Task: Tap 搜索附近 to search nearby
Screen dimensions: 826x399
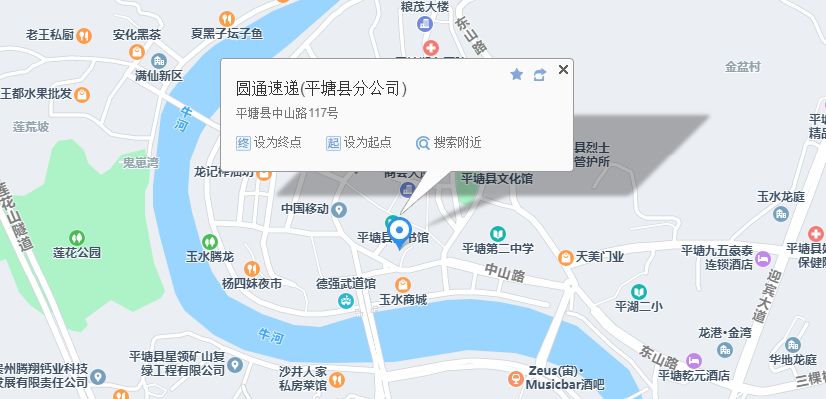Action: pos(448,143)
